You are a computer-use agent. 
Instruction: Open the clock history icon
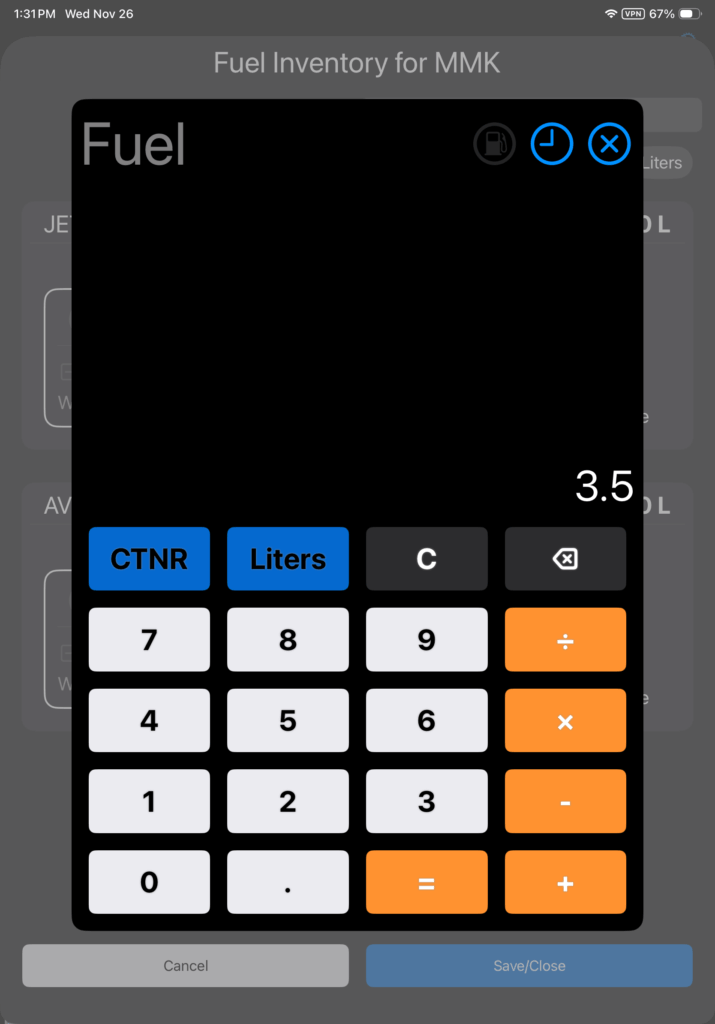click(x=551, y=144)
